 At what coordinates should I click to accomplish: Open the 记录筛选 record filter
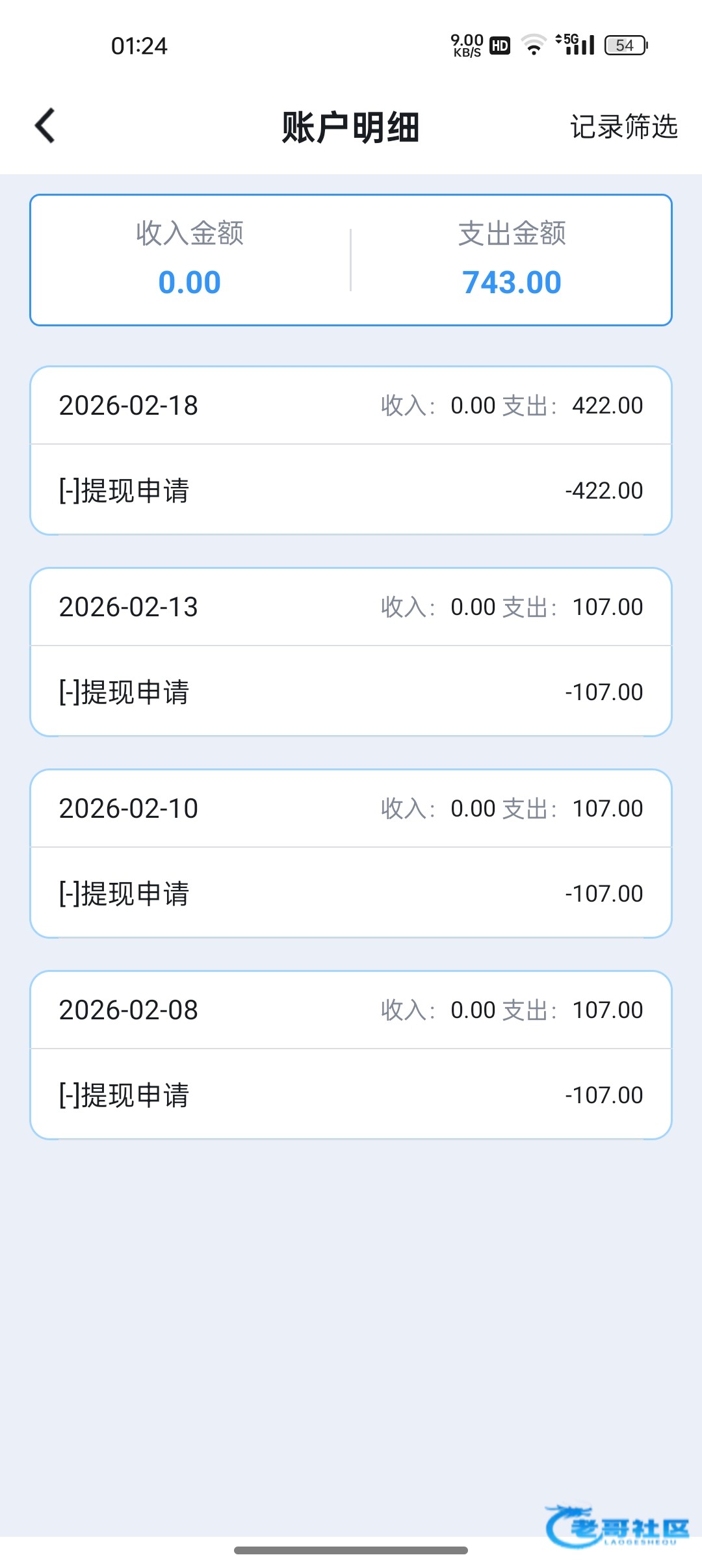pos(623,127)
